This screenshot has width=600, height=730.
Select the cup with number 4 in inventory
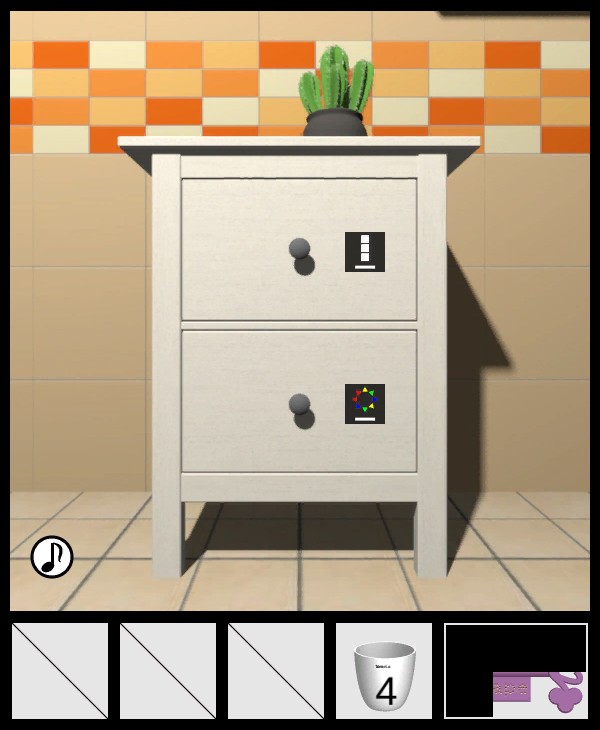pos(384,671)
